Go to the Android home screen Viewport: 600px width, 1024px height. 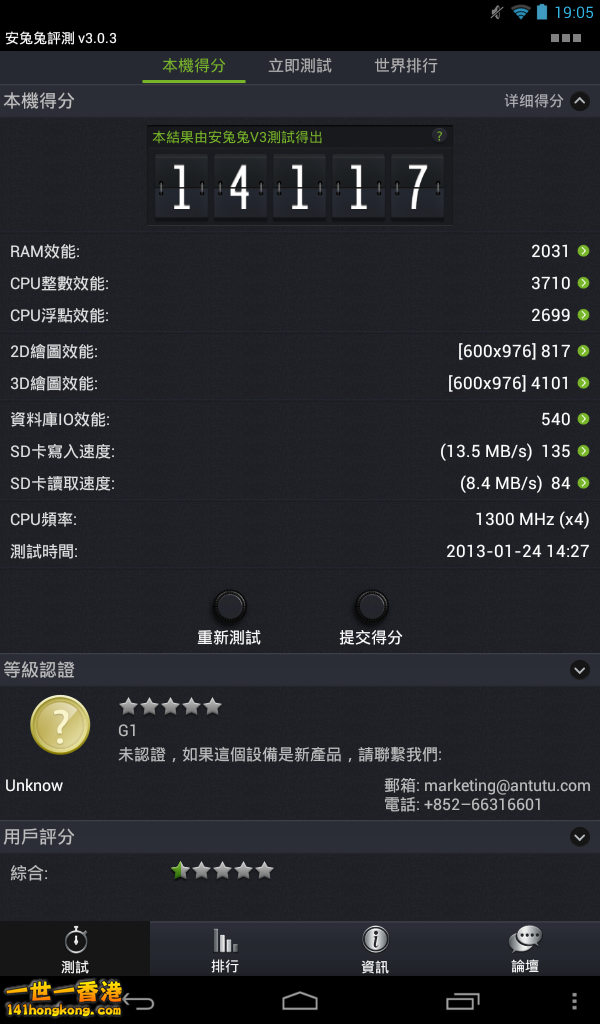[x=300, y=1001]
